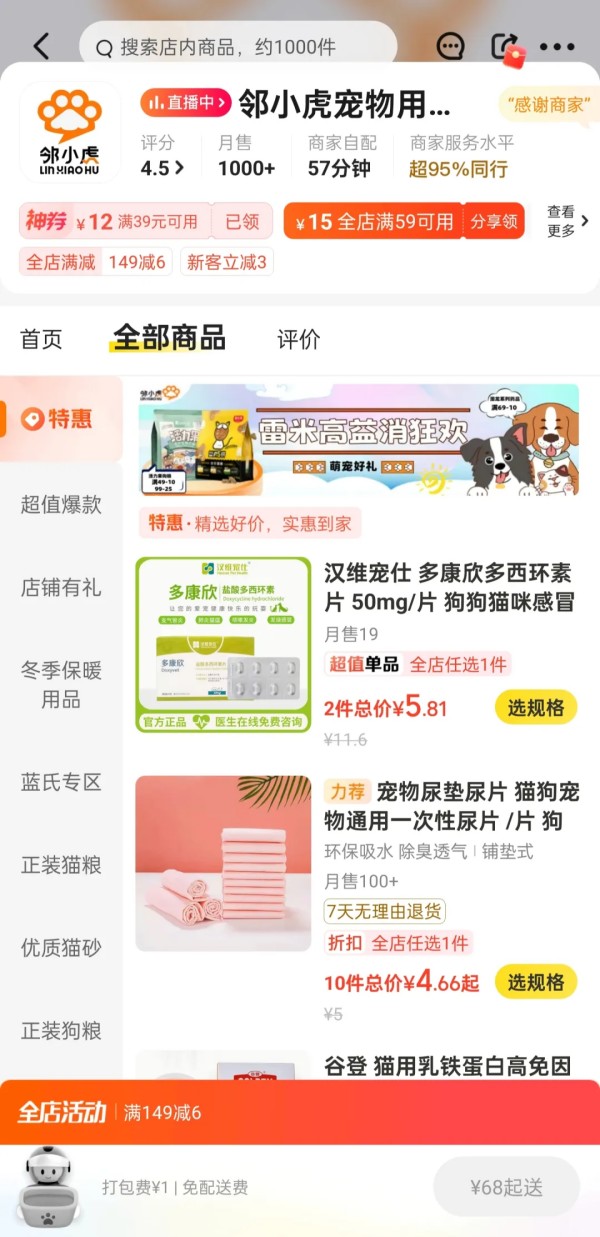The width and height of the screenshot is (600, 1237).
Task: Switch to the 评价 tab
Action: point(298,339)
